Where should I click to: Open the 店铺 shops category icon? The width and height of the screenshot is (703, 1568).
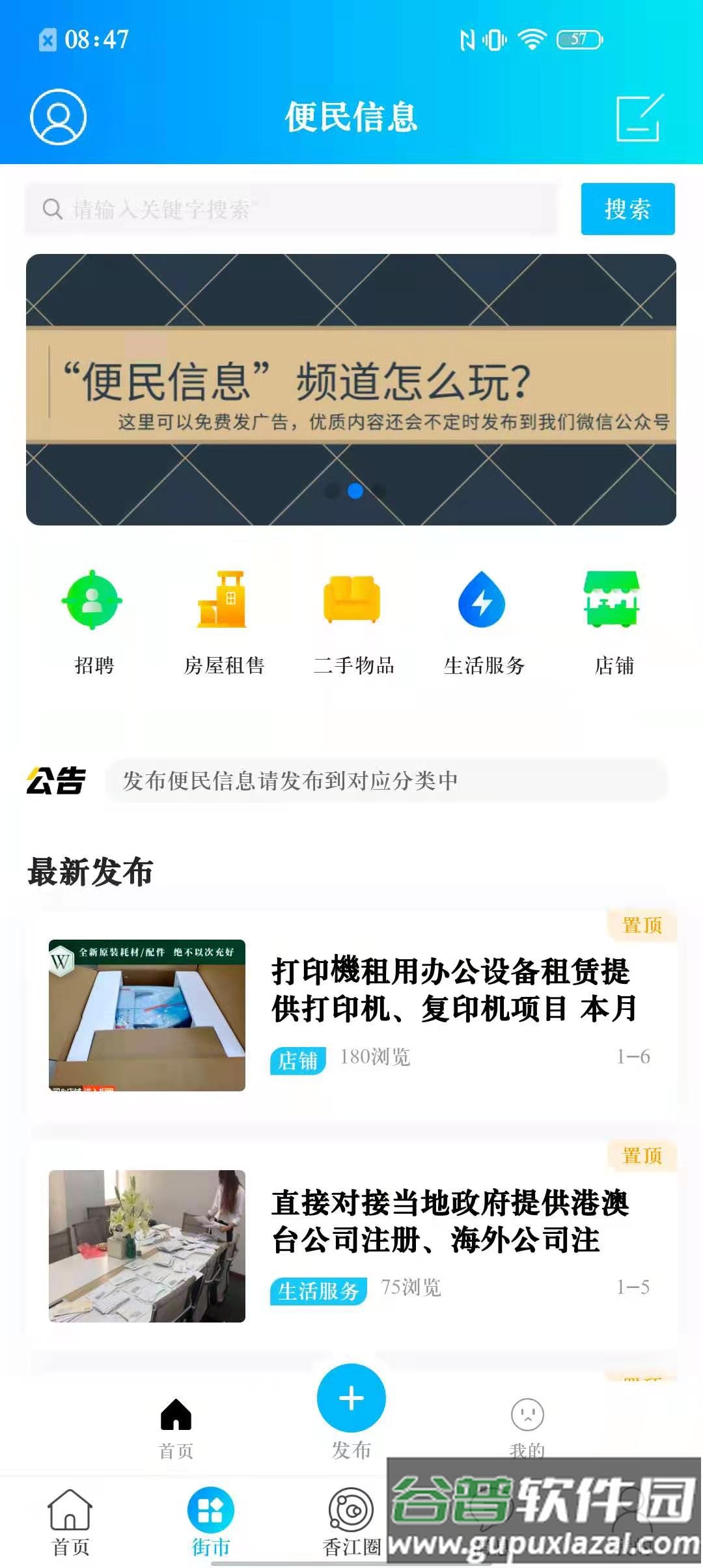(614, 600)
